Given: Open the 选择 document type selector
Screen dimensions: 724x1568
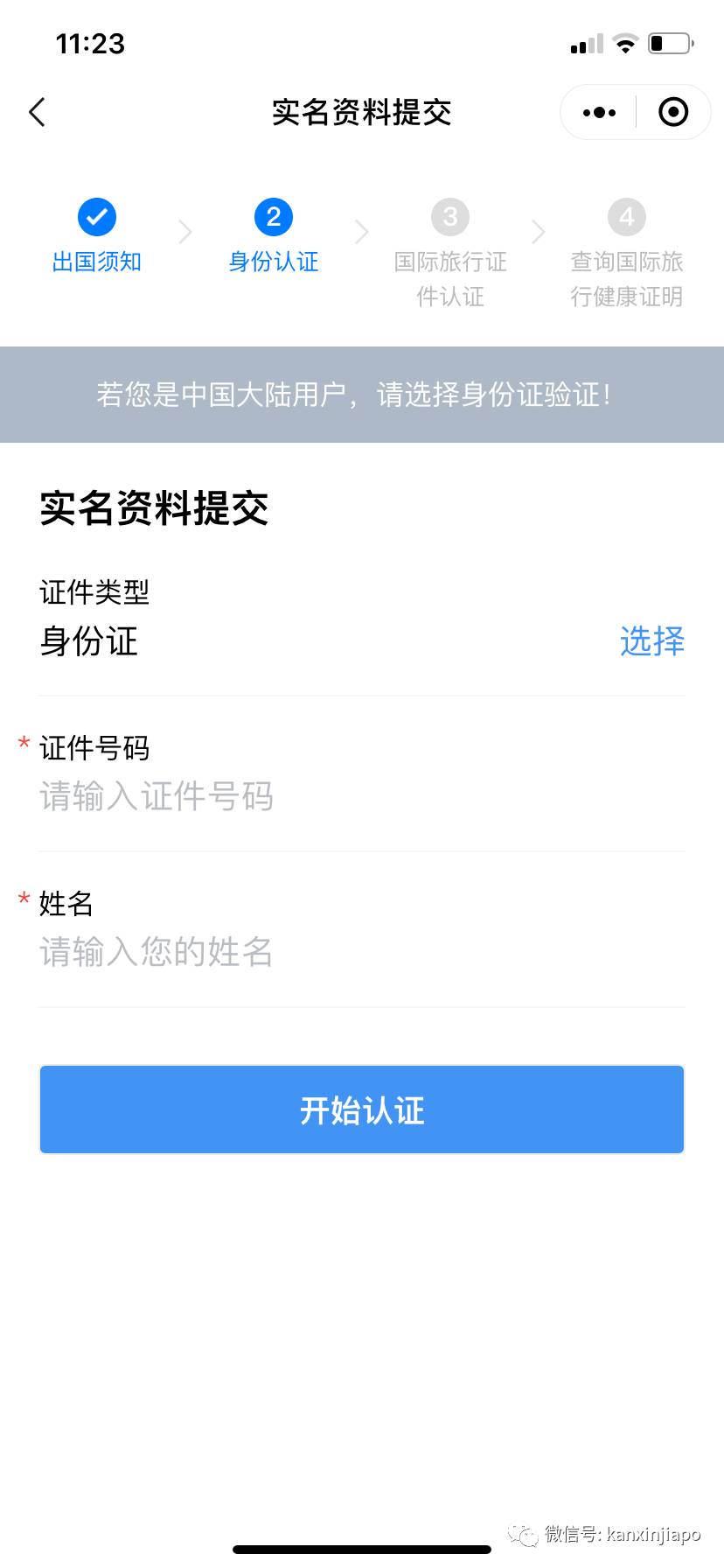Looking at the screenshot, I should [x=652, y=642].
